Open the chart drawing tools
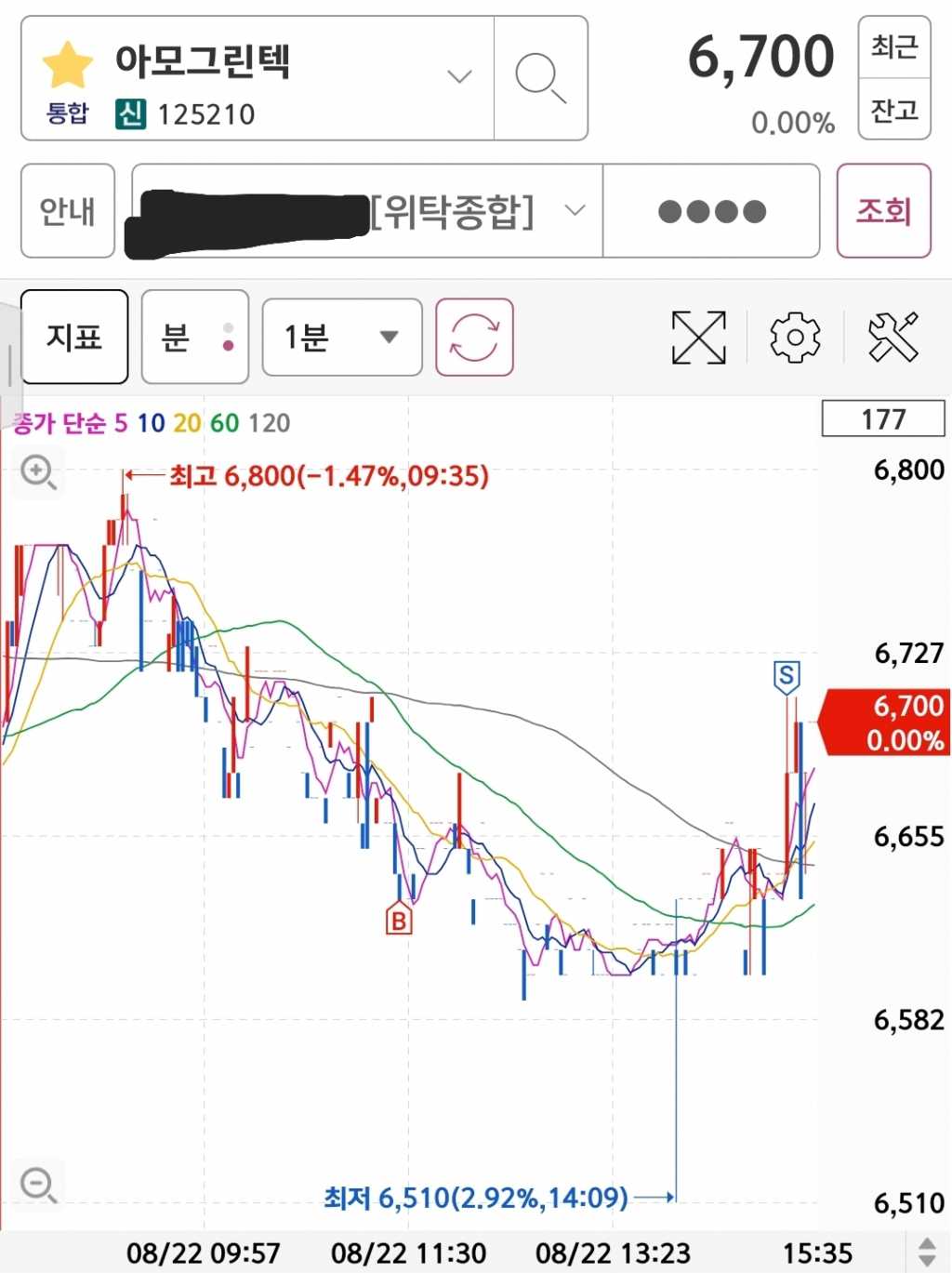This screenshot has height=1273, width=952. 892,337
